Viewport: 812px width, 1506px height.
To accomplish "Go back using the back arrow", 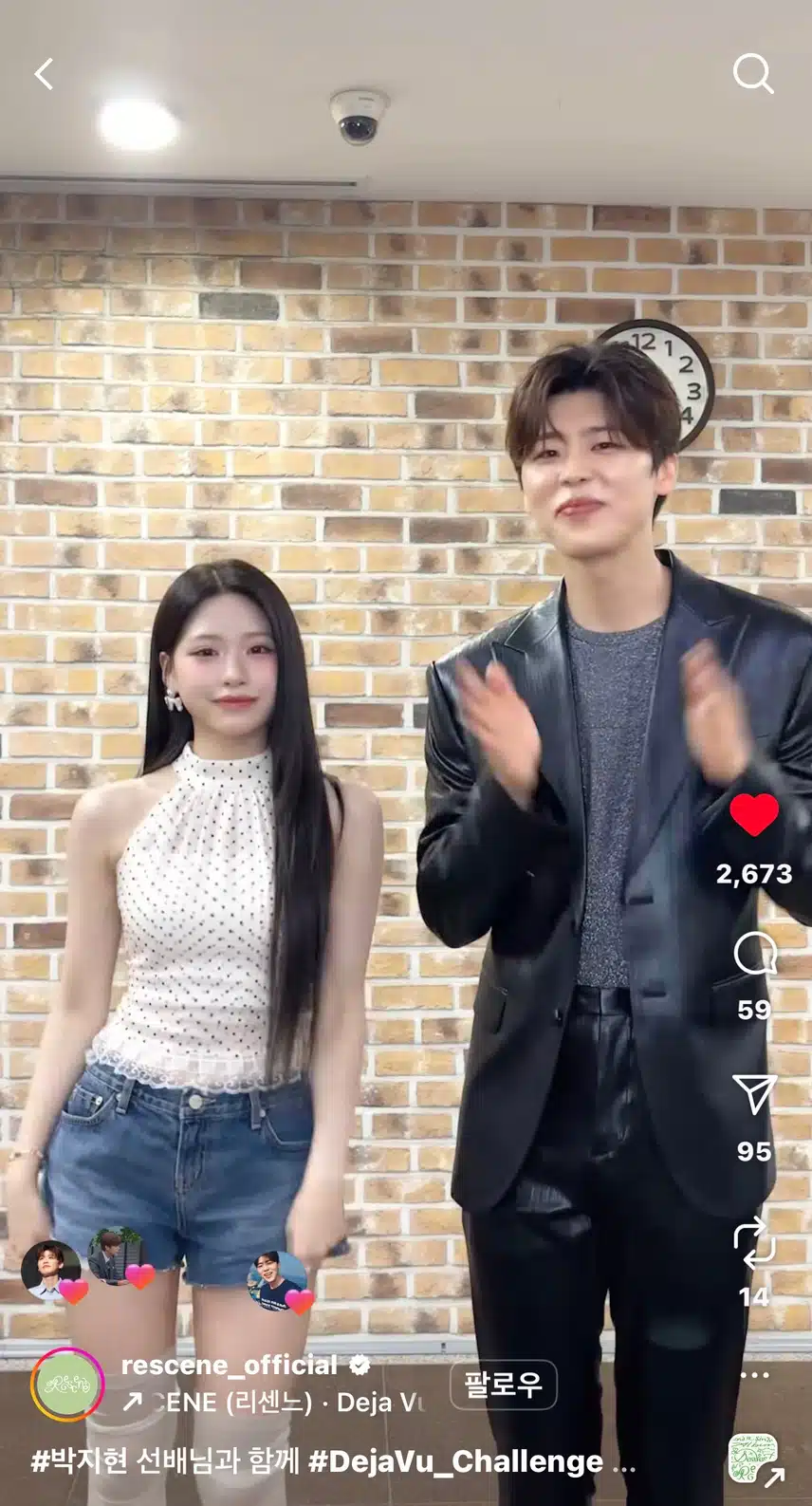I will pyautogui.click(x=45, y=74).
